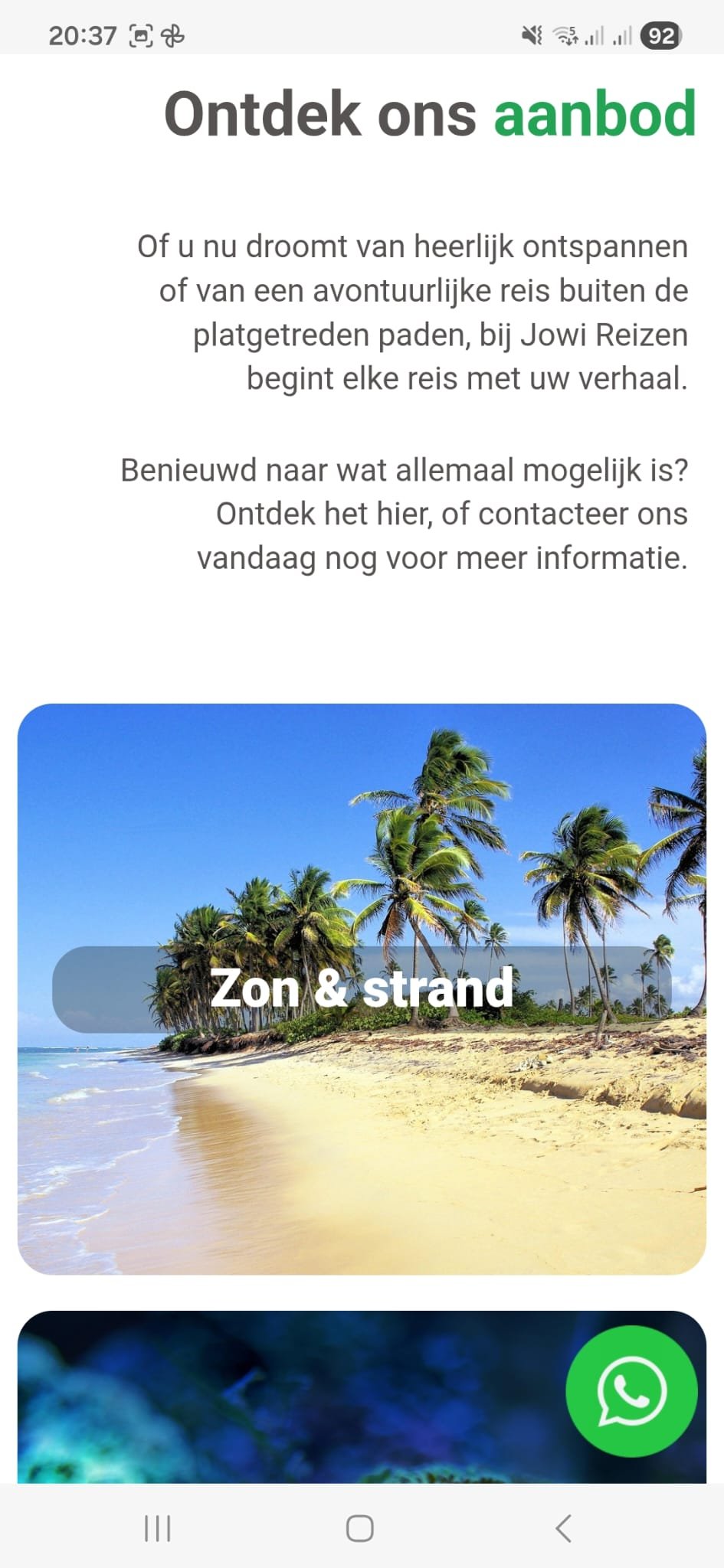Go to the home screen
This screenshot has height=1568, width=724.
(360, 1528)
